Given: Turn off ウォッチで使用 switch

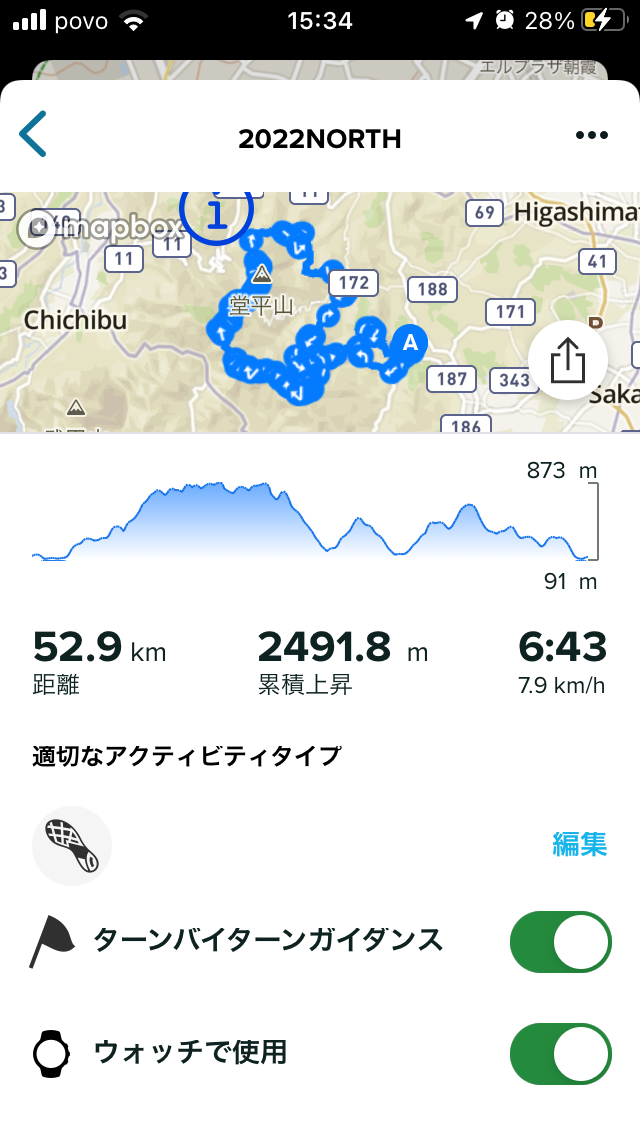Looking at the screenshot, I should [x=560, y=1053].
